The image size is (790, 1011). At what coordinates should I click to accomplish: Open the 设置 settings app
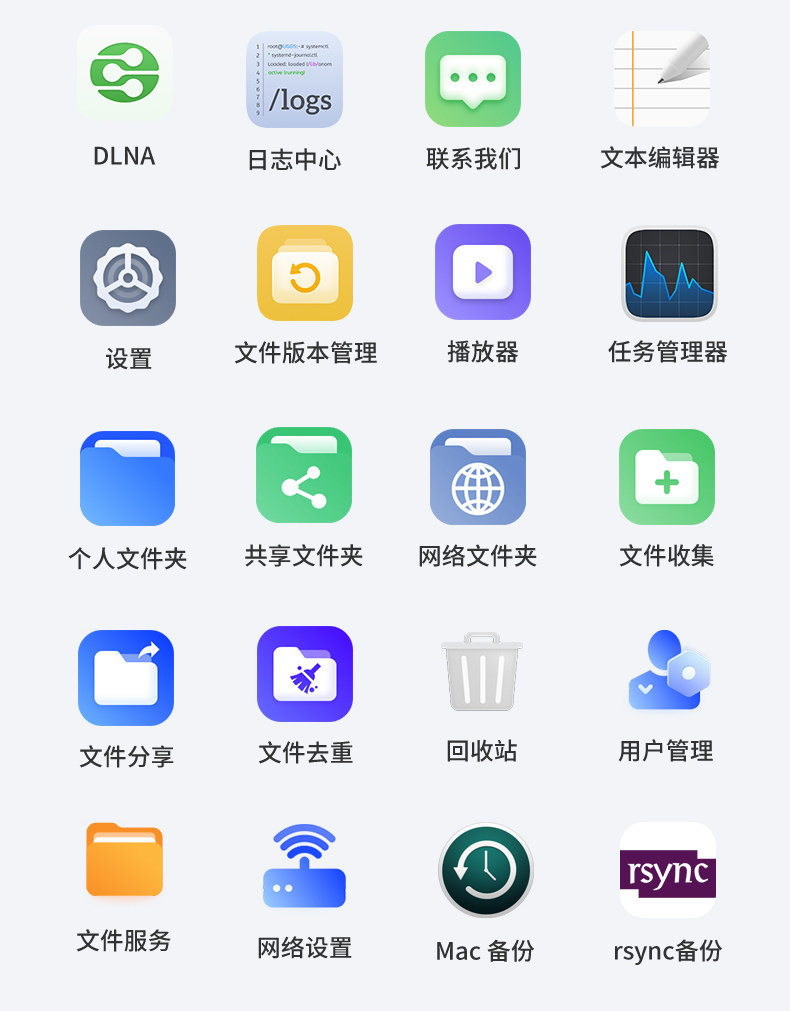(x=126, y=277)
